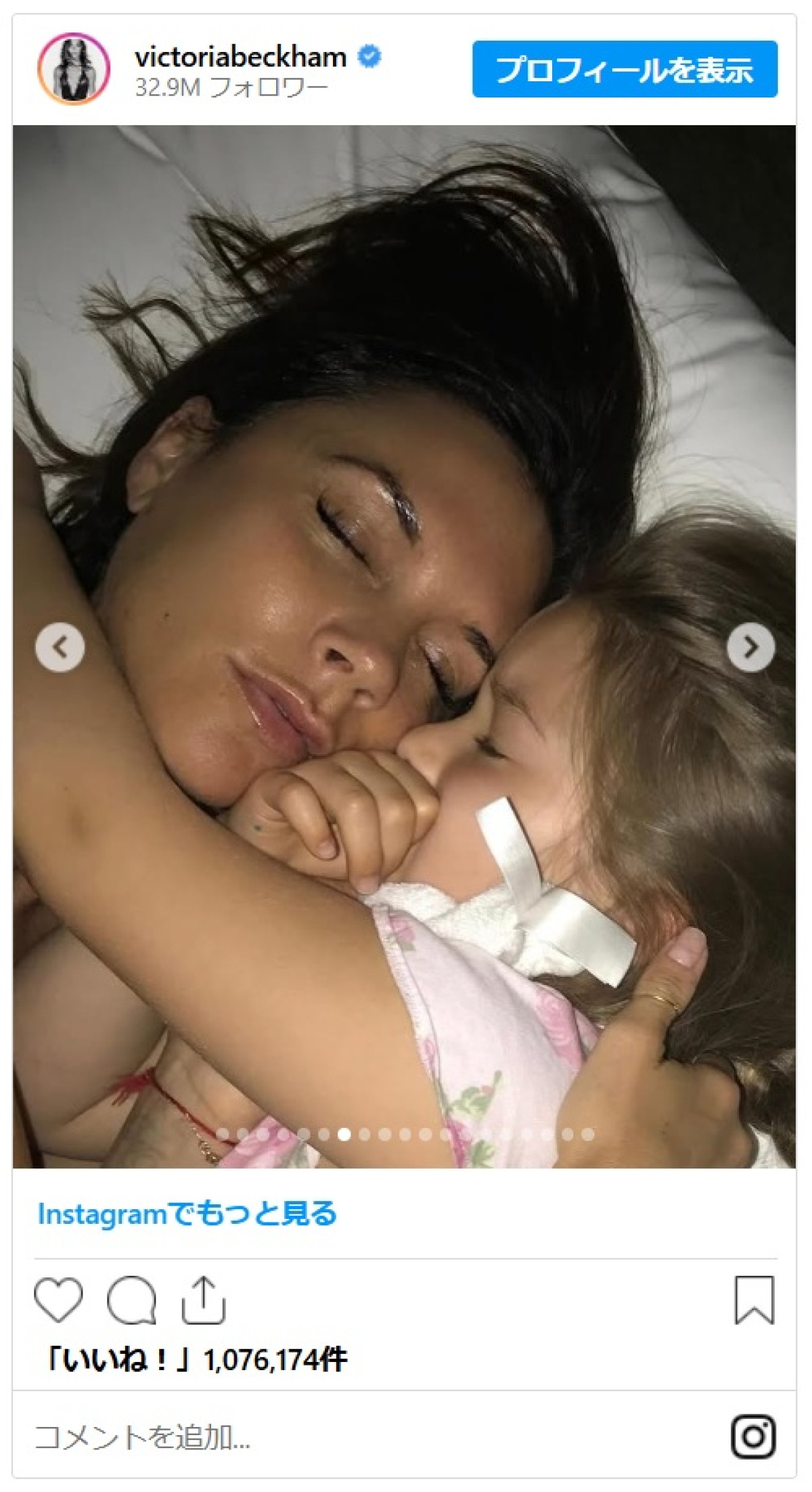Like this post with the heart icon
This screenshot has height=1492, width=812.
coord(58,1300)
